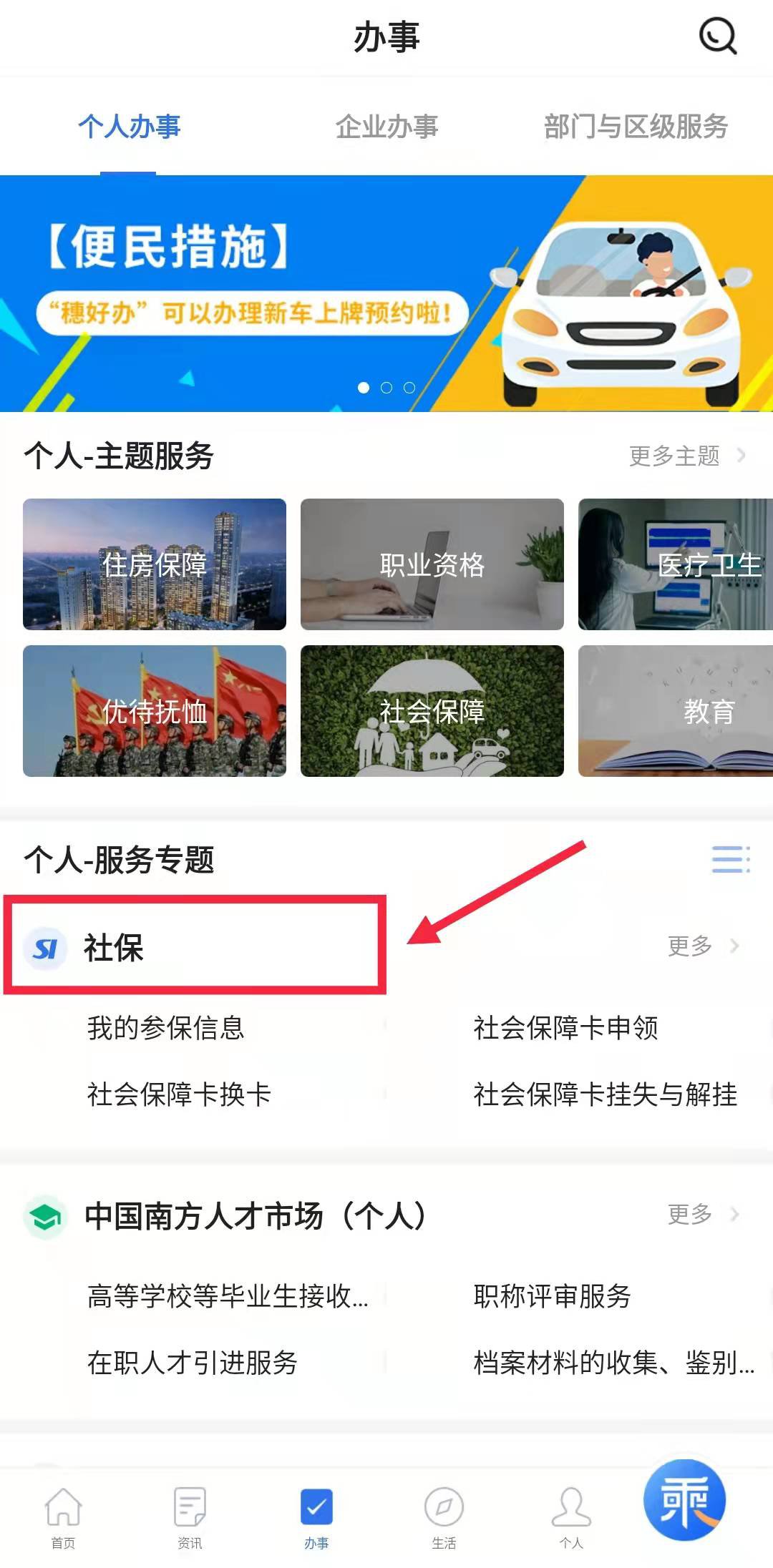Tap 更多 in the 社保 section
The image size is (773, 1568).
pyautogui.click(x=702, y=946)
